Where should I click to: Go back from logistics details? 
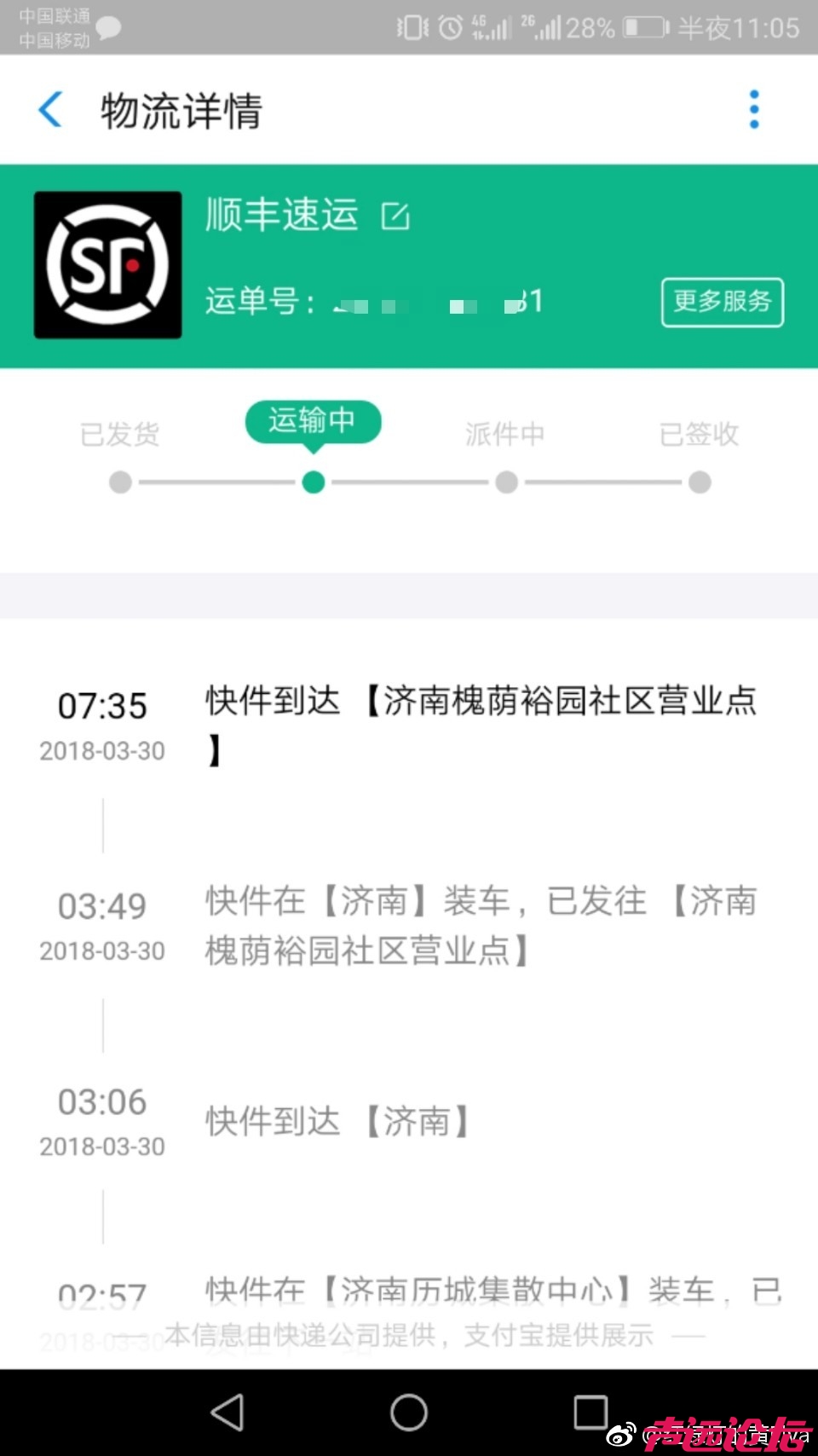coord(50,110)
